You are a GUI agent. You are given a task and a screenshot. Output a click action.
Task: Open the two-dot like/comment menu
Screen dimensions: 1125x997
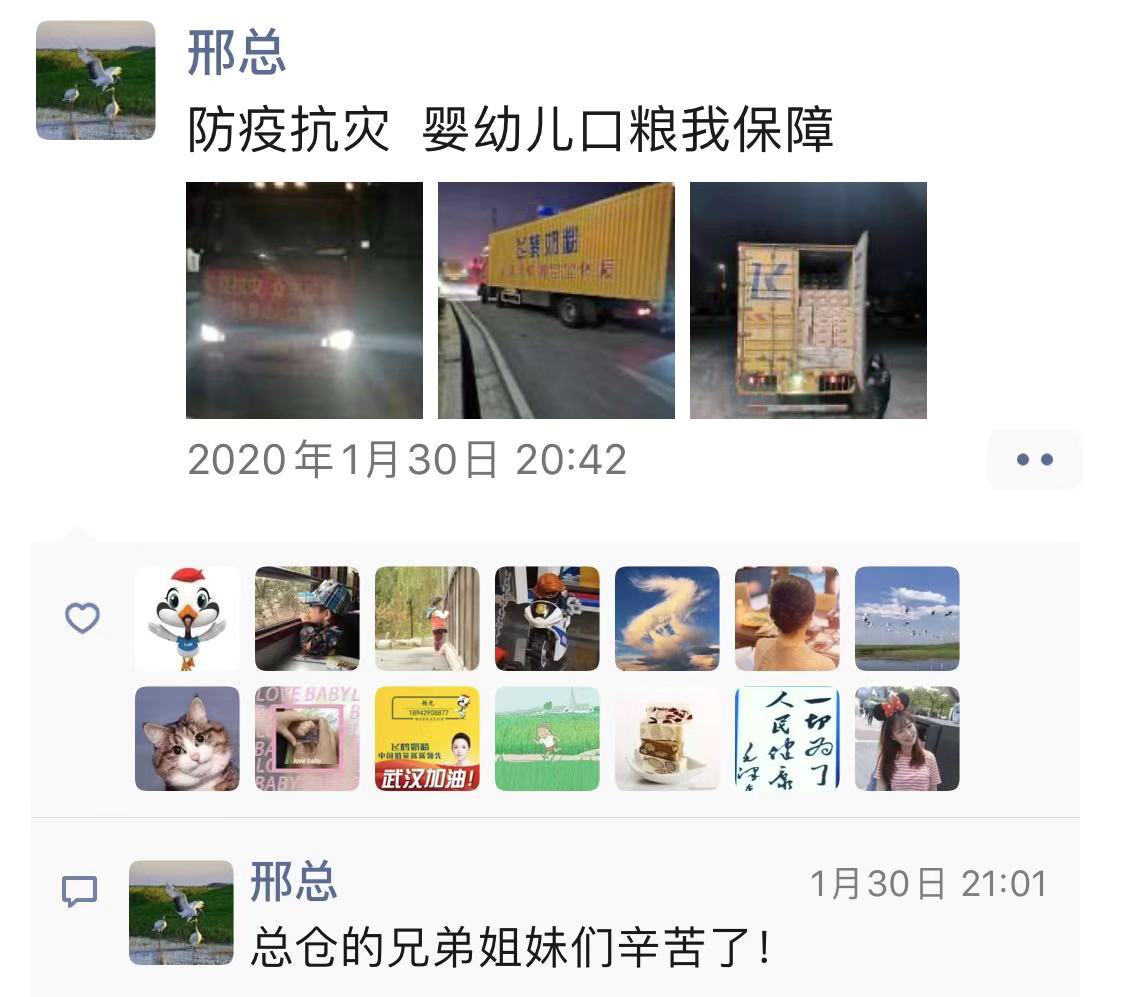click(x=1034, y=460)
